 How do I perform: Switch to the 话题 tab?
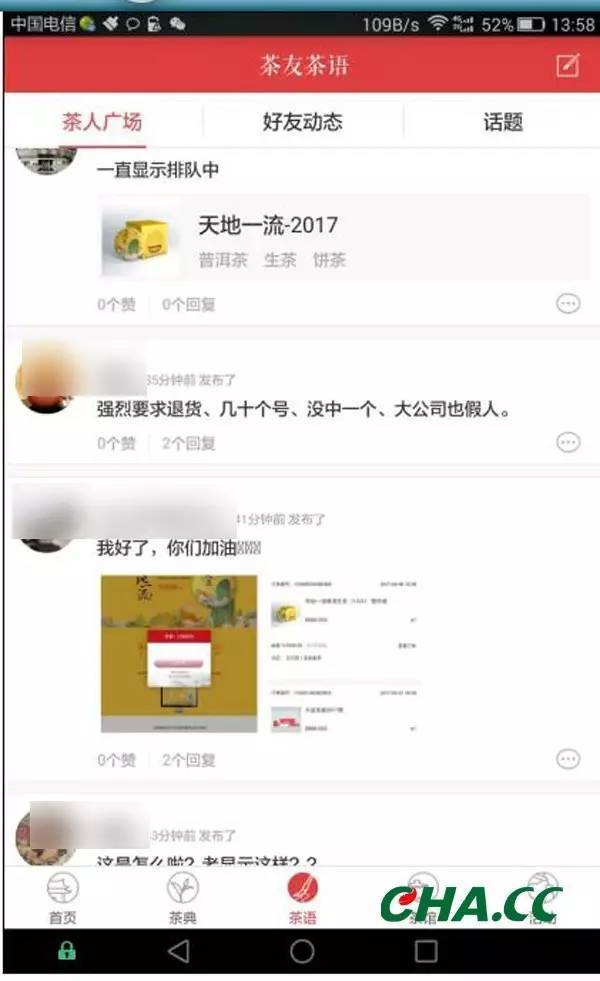502,123
